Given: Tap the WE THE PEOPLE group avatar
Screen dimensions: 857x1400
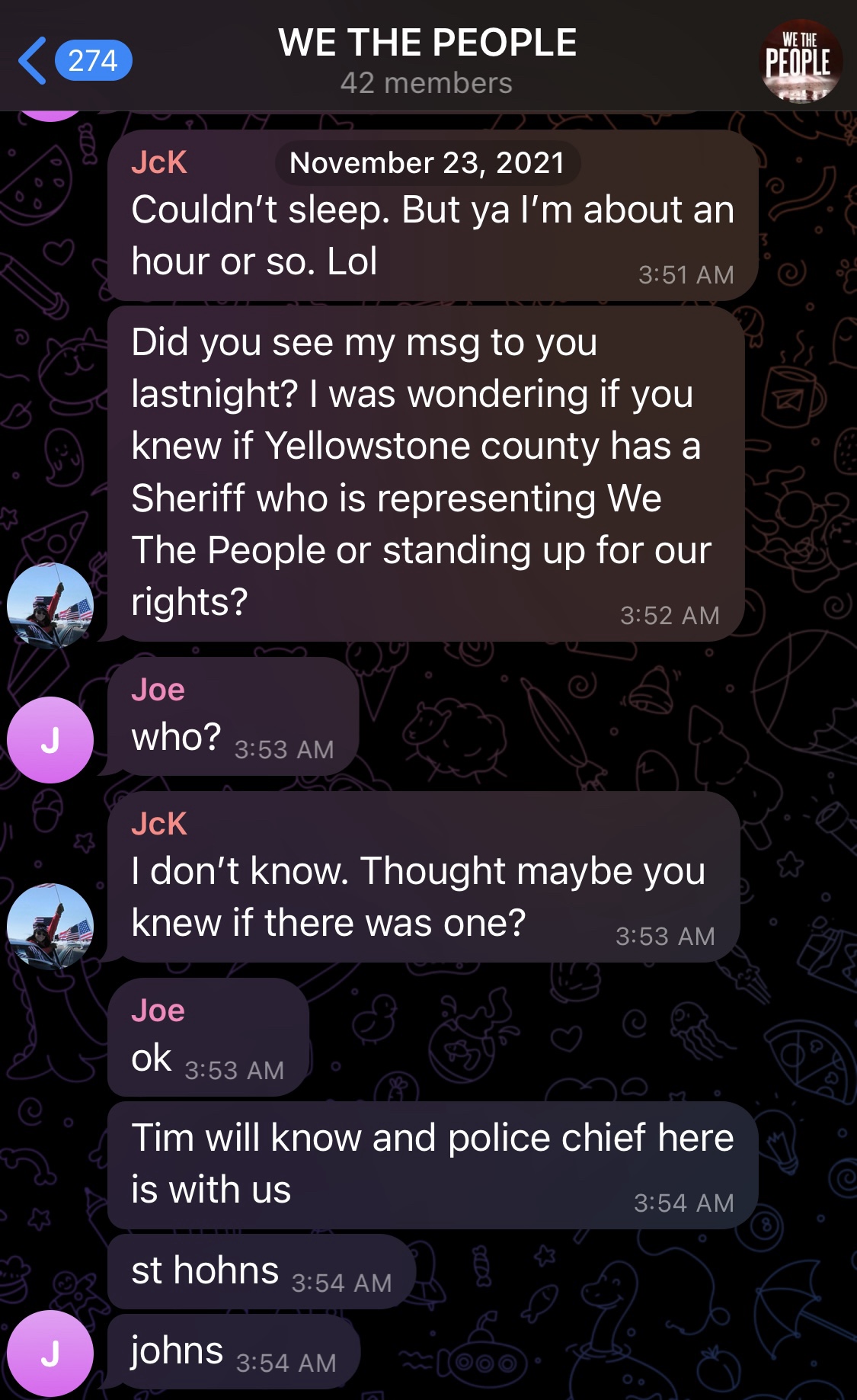Looking at the screenshot, I should (801, 61).
